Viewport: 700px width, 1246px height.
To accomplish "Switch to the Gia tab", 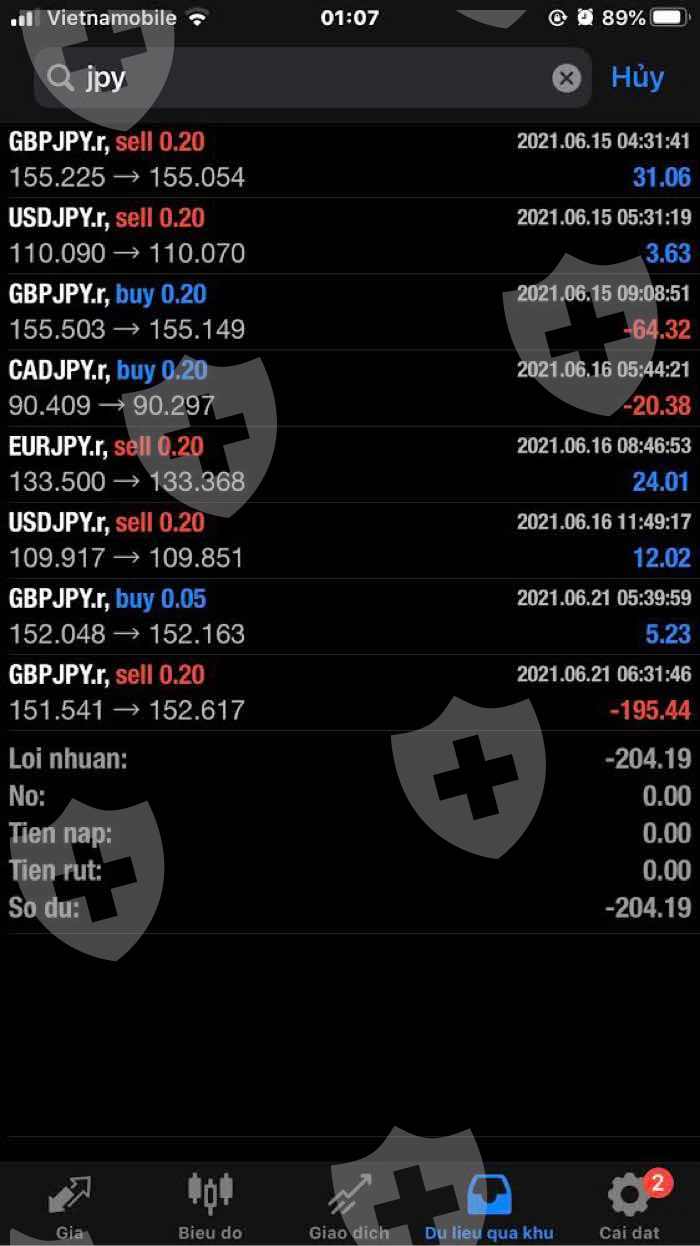I will tap(70, 1206).
